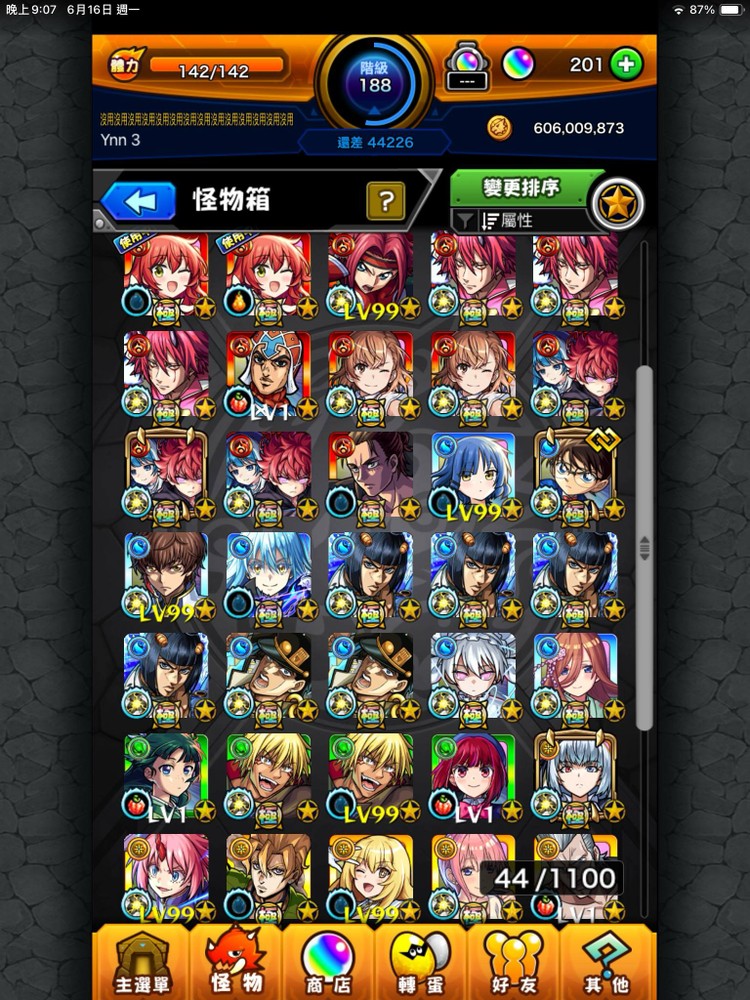Open the question mark help button
The image size is (750, 1000).
(x=385, y=201)
